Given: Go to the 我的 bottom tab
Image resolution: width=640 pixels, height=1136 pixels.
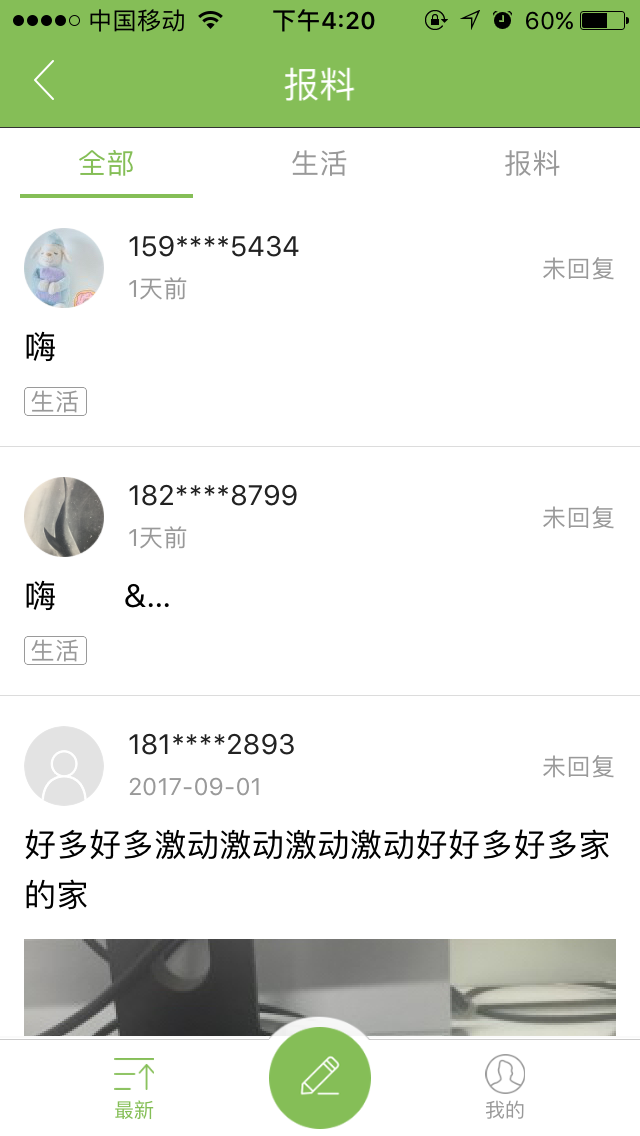Looking at the screenshot, I should pyautogui.click(x=505, y=1088).
